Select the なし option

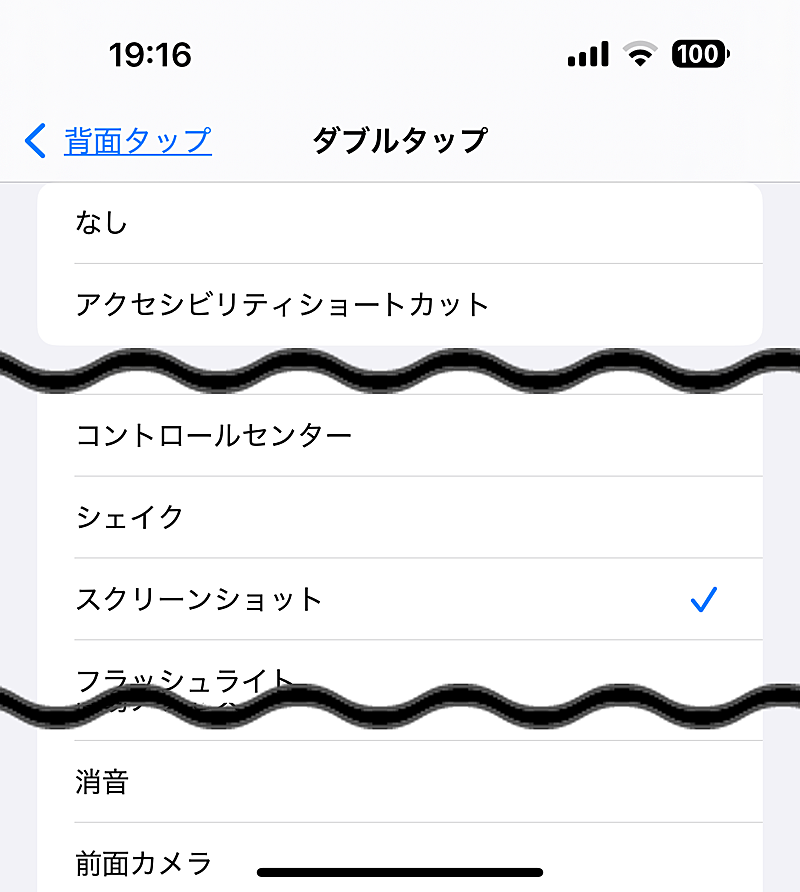[400, 223]
